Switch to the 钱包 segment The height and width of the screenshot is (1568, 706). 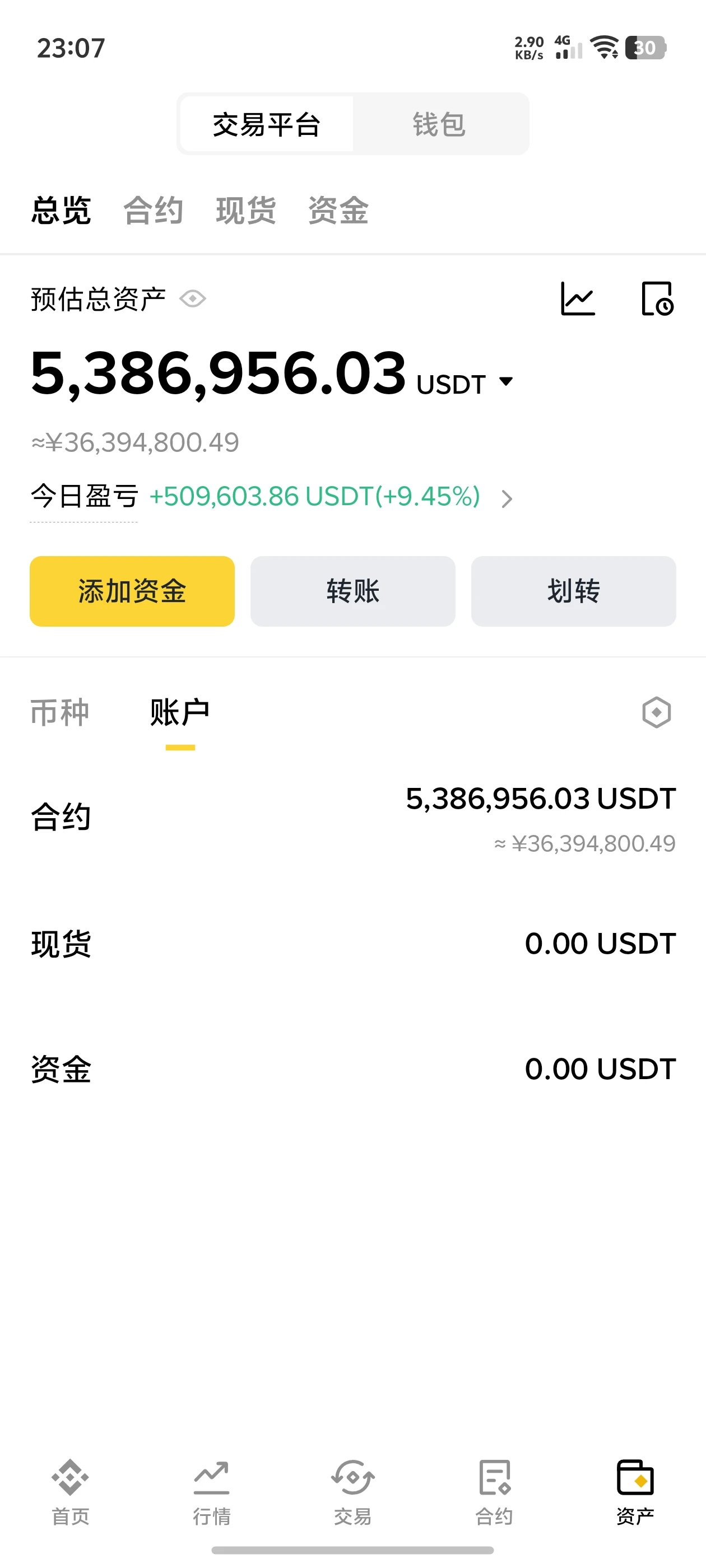(439, 124)
